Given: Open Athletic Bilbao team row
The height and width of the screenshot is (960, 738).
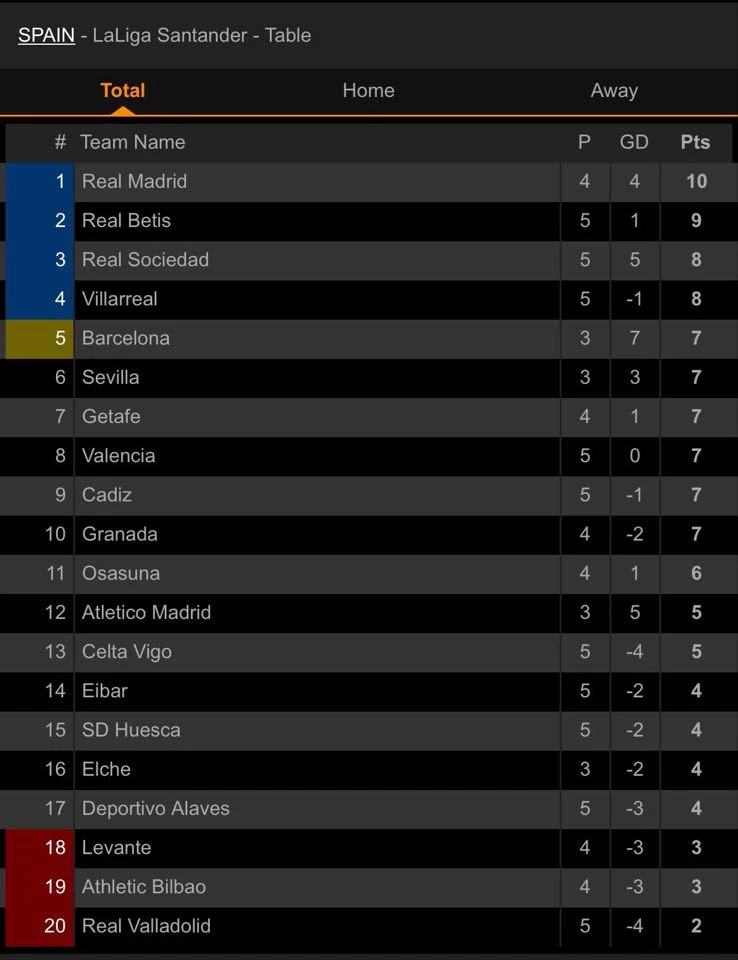Looking at the screenshot, I should click(144, 886).
